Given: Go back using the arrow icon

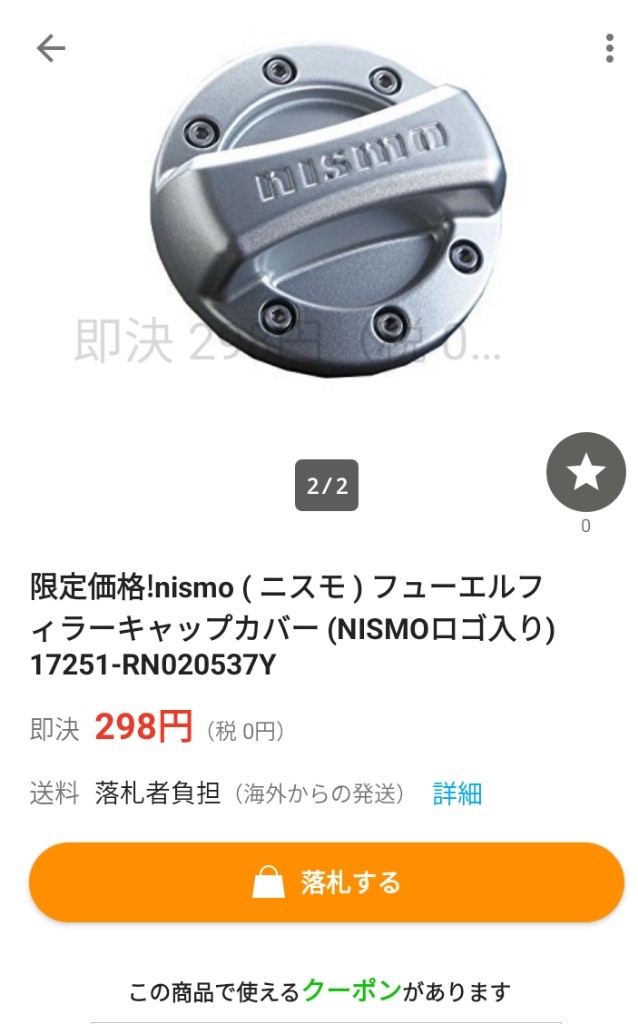Looking at the screenshot, I should (50, 47).
